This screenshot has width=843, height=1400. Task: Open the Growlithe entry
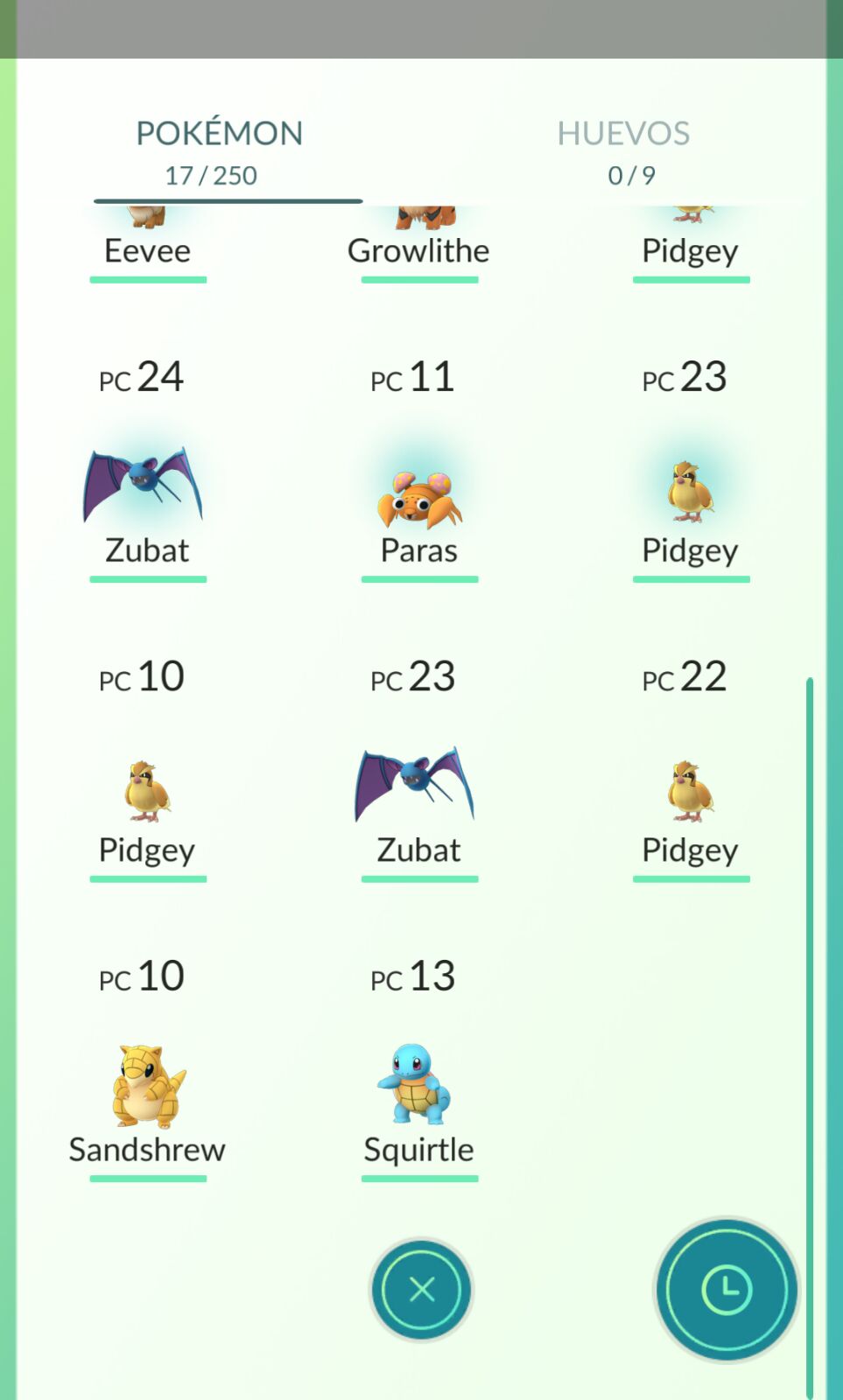click(418, 245)
